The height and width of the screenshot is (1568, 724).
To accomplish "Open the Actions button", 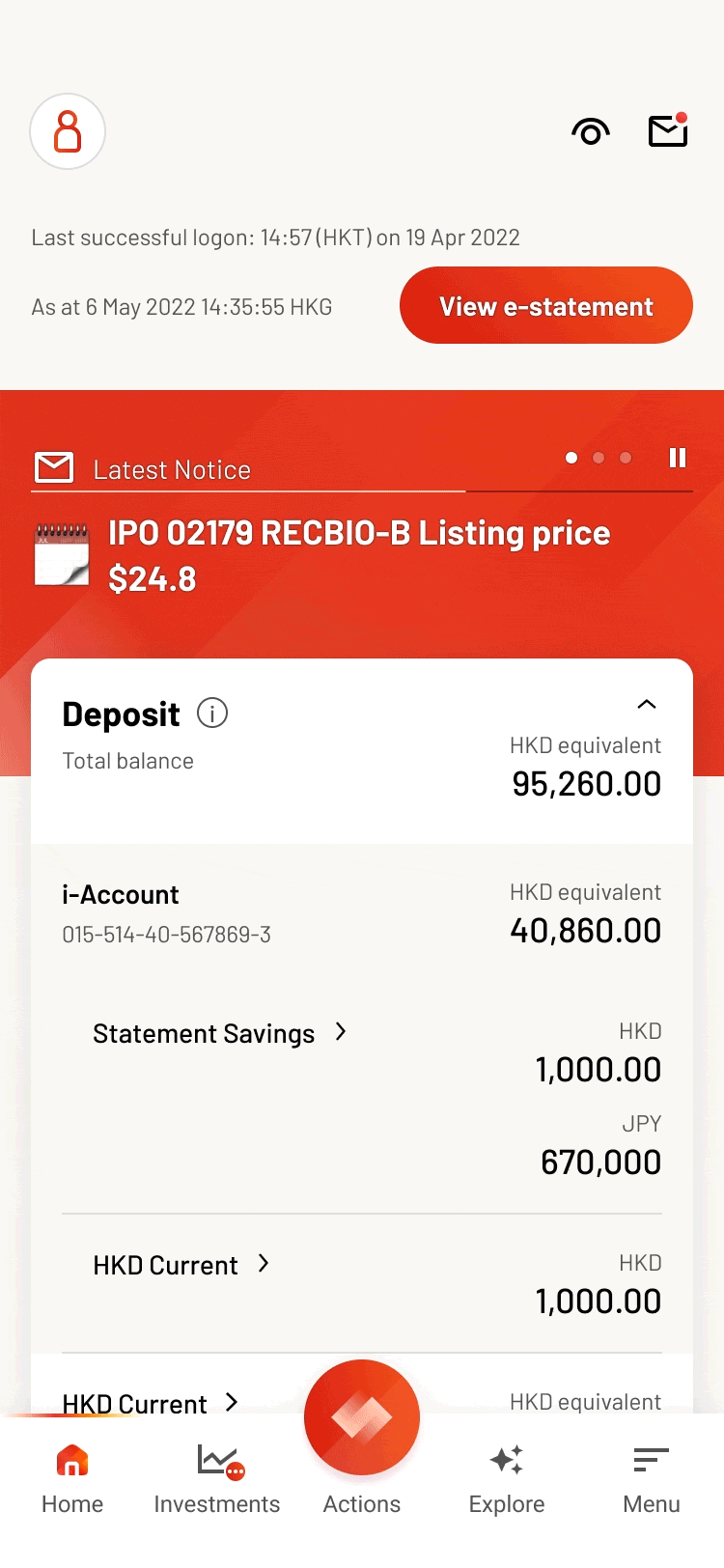I will [x=362, y=1417].
